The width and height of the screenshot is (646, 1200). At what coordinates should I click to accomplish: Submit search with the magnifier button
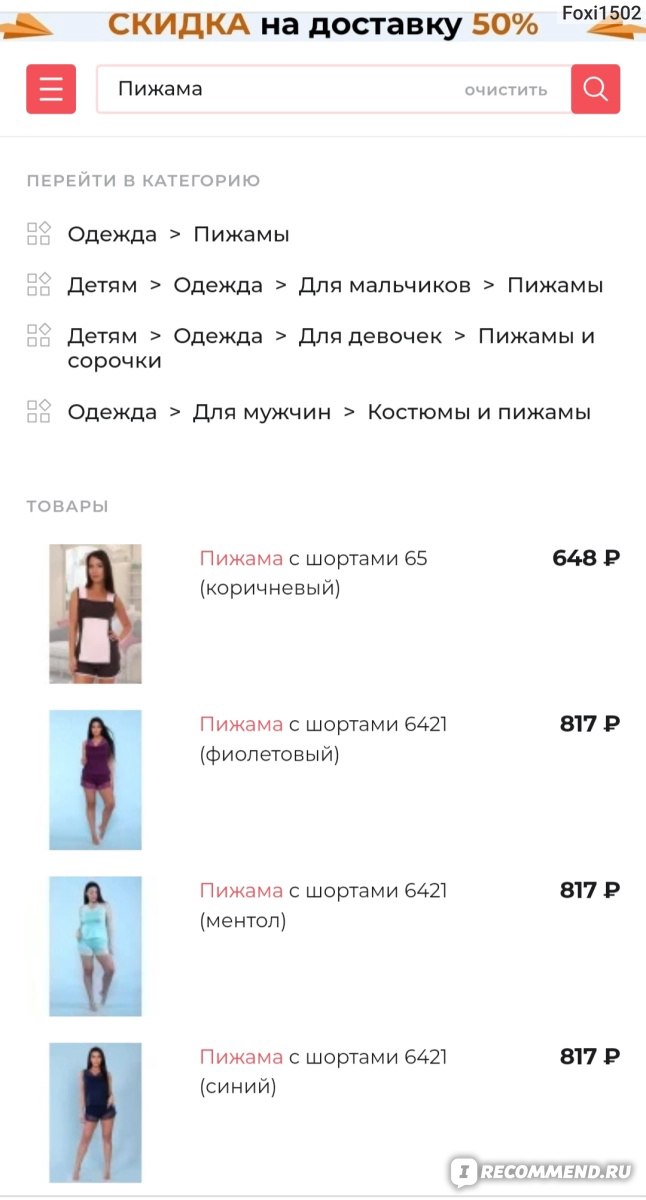coord(595,89)
